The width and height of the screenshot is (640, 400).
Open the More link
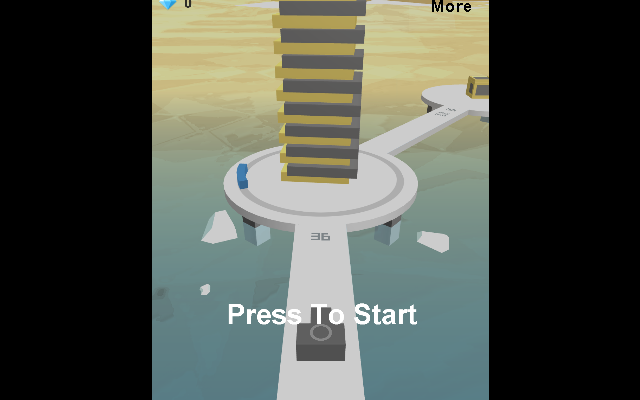451,7
